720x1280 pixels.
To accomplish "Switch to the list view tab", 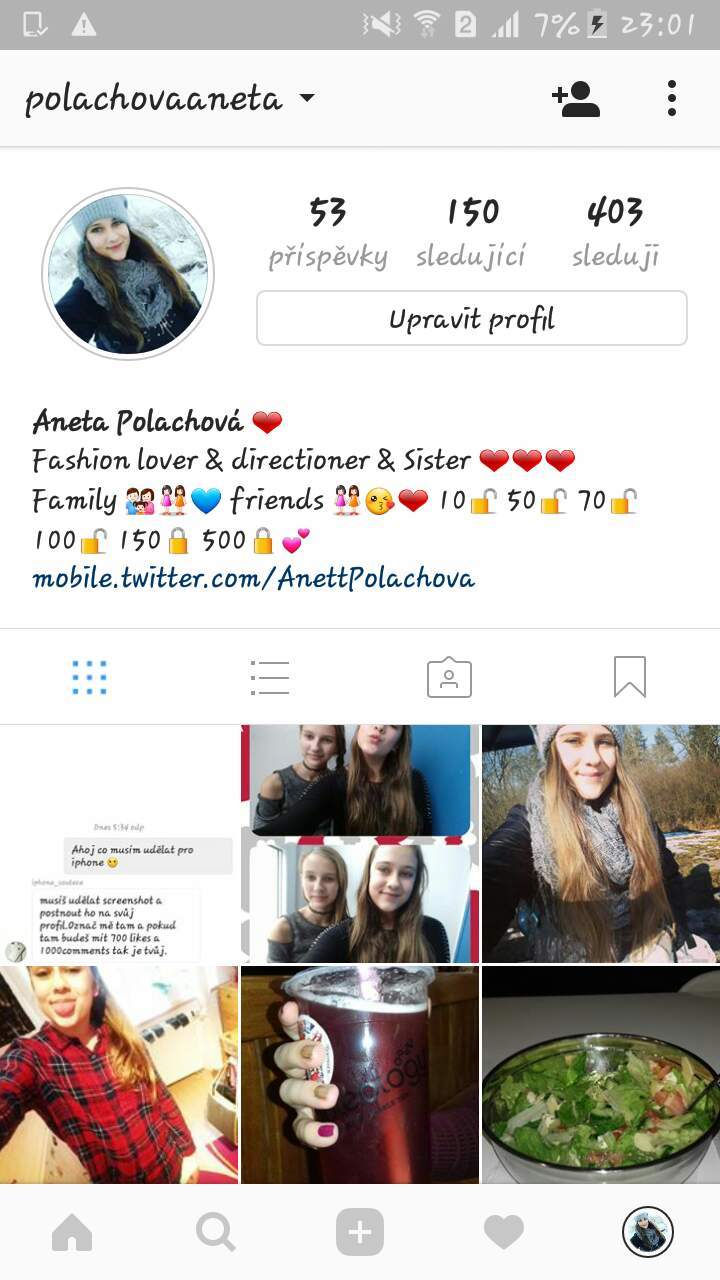I will click(x=270, y=677).
